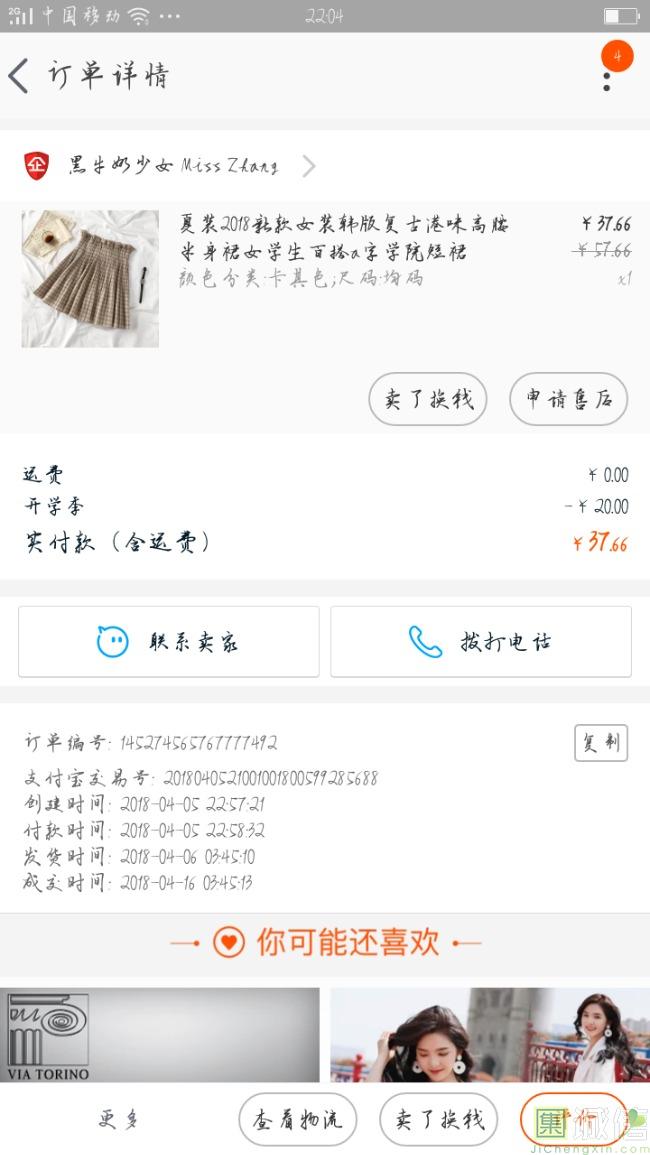The width and height of the screenshot is (650, 1155).
Task: Contact the seller via 联系卖家
Action: tap(169, 642)
